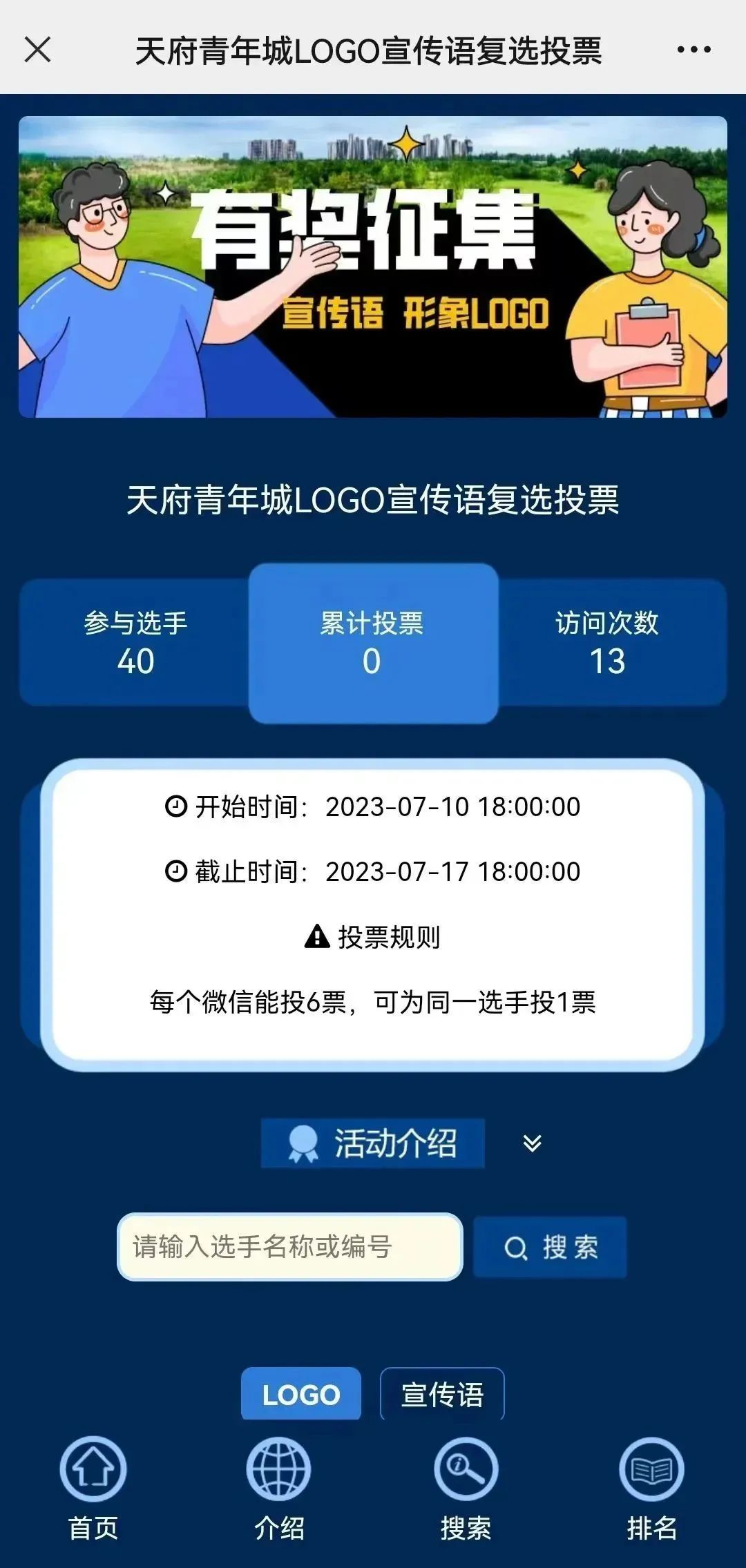Go to 首页 in bottom navigation

click(x=93, y=1488)
